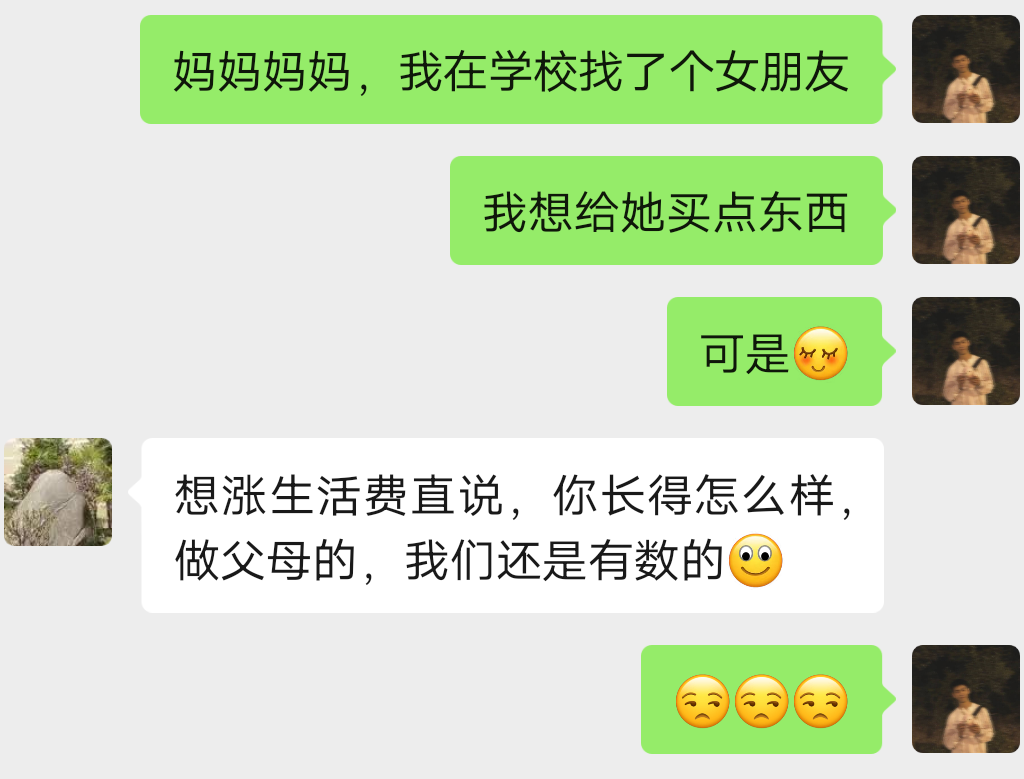Viewport: 1024px width, 779px height.
Task: Open sender's avatar beside the girlfriend message
Action: point(965,69)
